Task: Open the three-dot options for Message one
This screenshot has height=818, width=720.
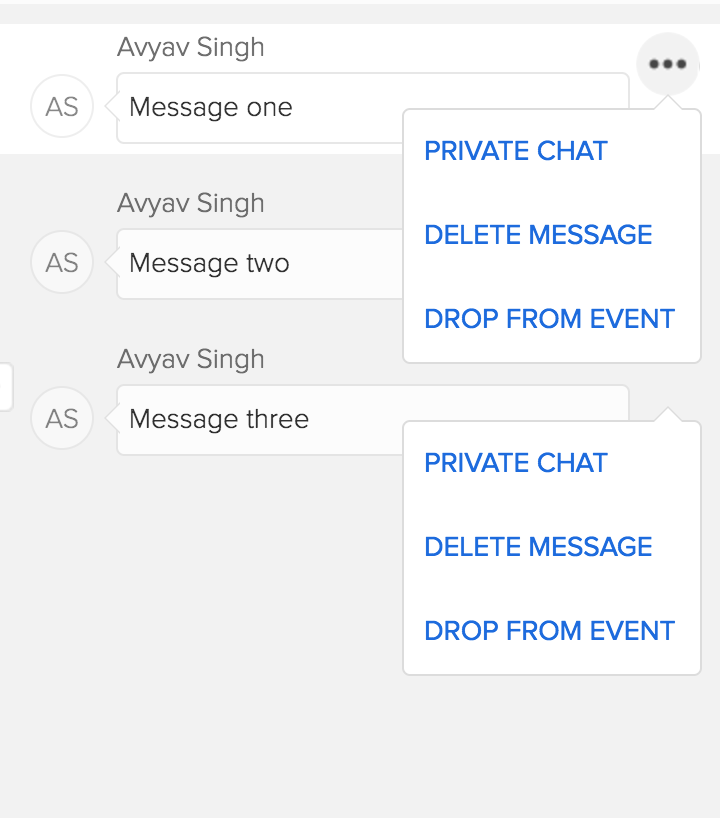Action: [667, 64]
